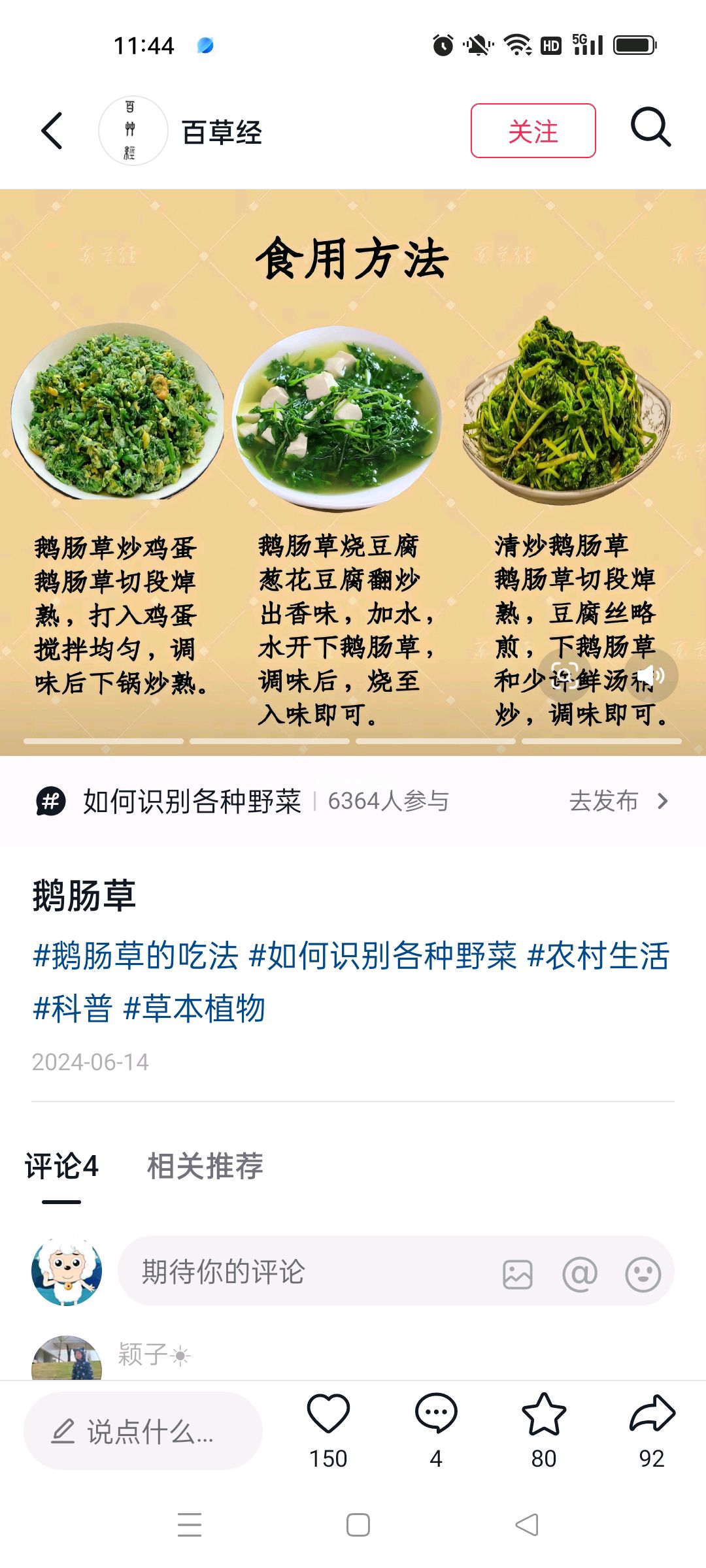Focus the 期待你的评论 comment field
This screenshot has height=1568, width=706.
(294, 1271)
